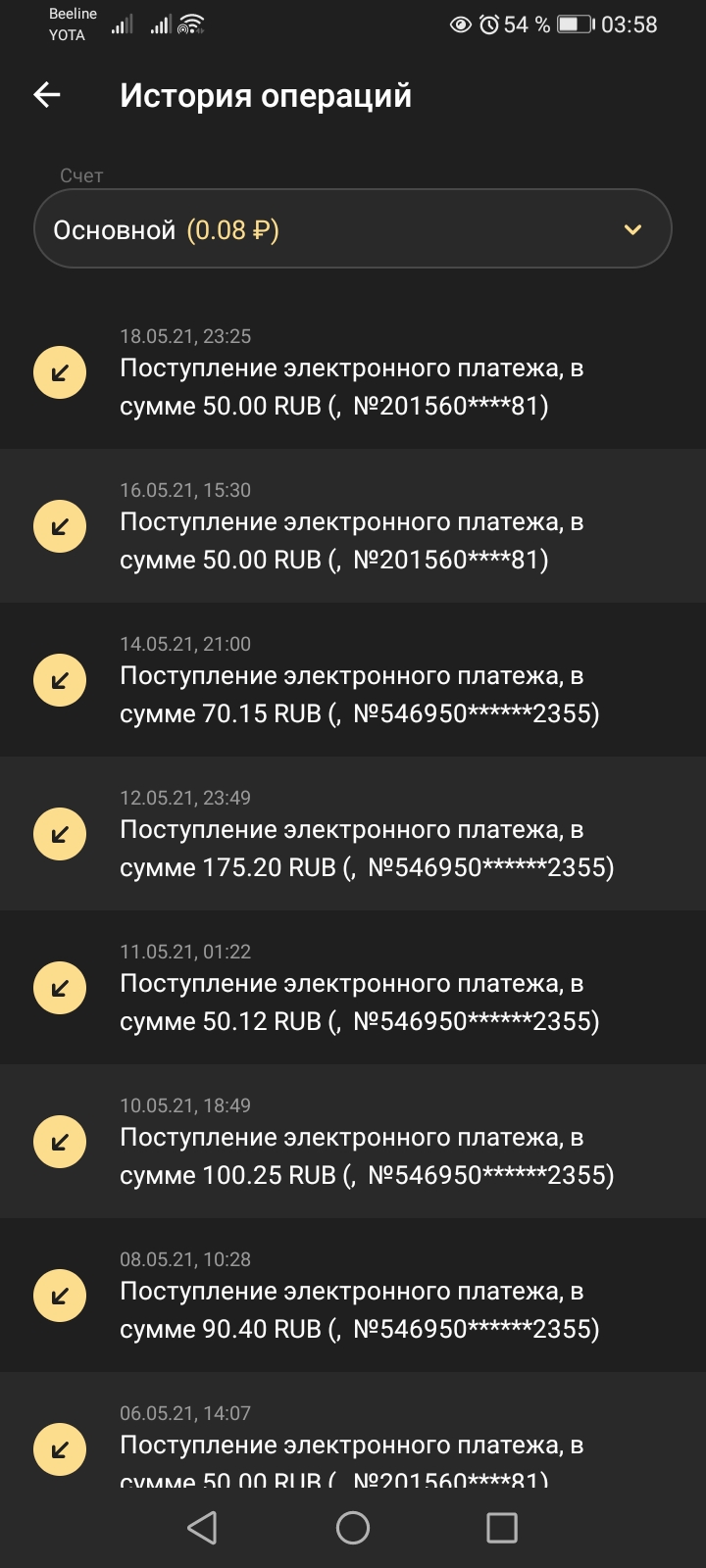Select the 50.12 RUB payment from 11.05.21

coord(353,989)
